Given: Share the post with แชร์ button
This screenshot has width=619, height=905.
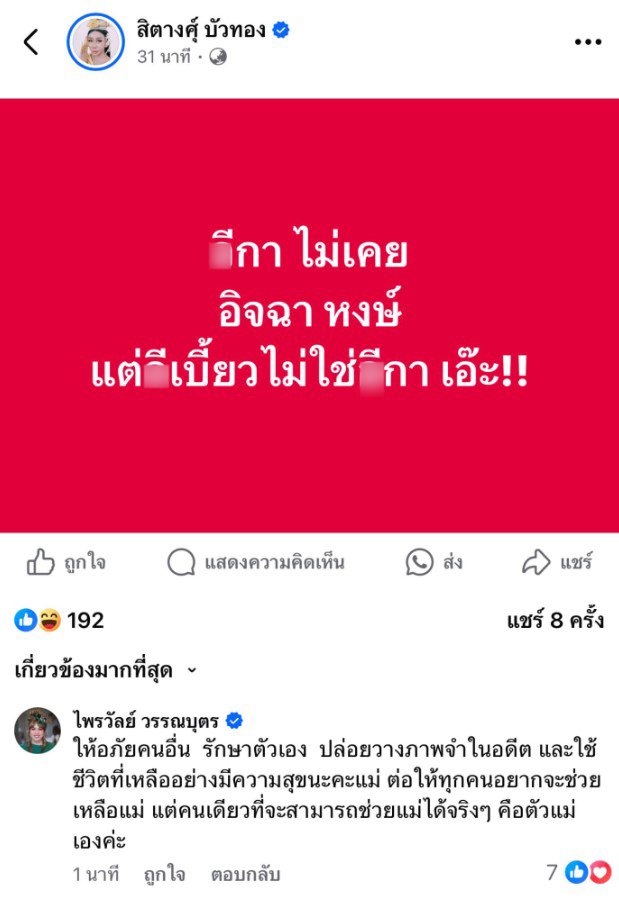Looking at the screenshot, I should click(557, 563).
